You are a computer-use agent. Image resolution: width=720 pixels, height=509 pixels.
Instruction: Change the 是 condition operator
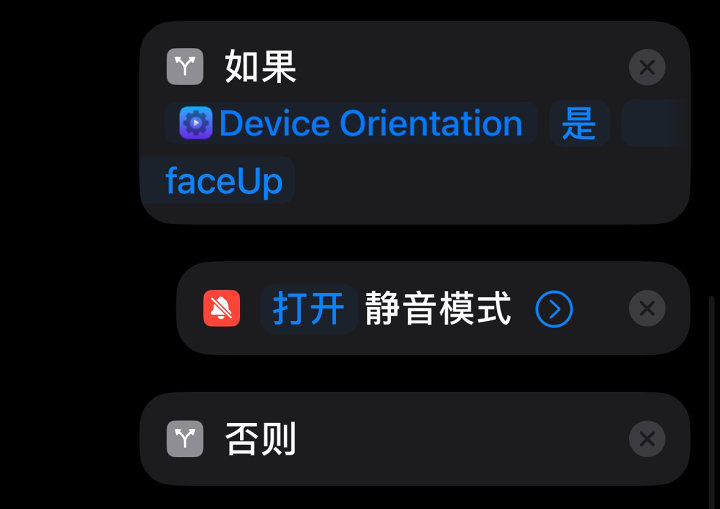(579, 124)
